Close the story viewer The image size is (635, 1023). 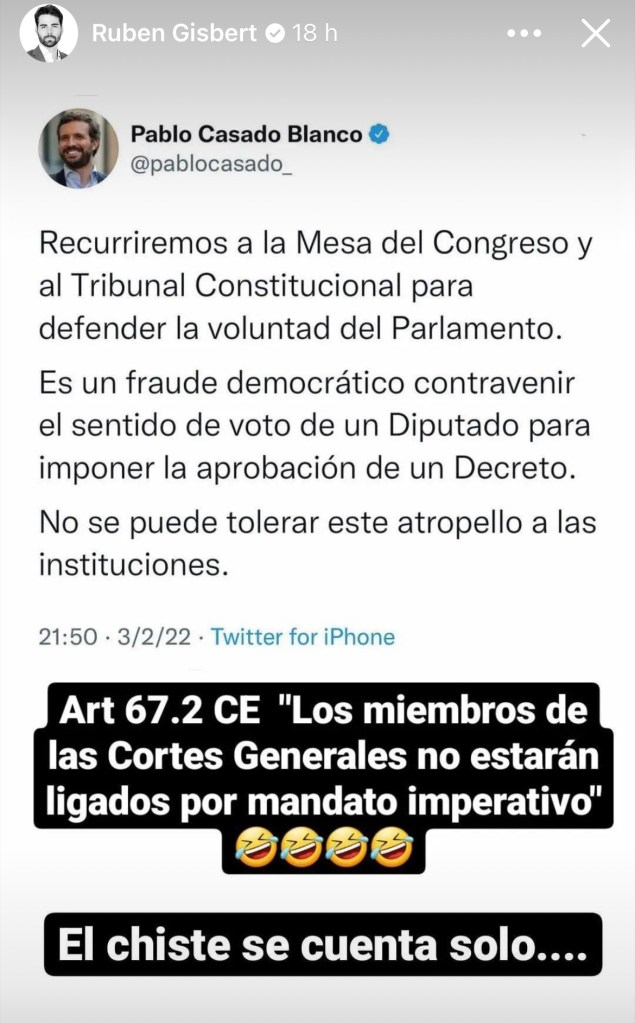(595, 34)
